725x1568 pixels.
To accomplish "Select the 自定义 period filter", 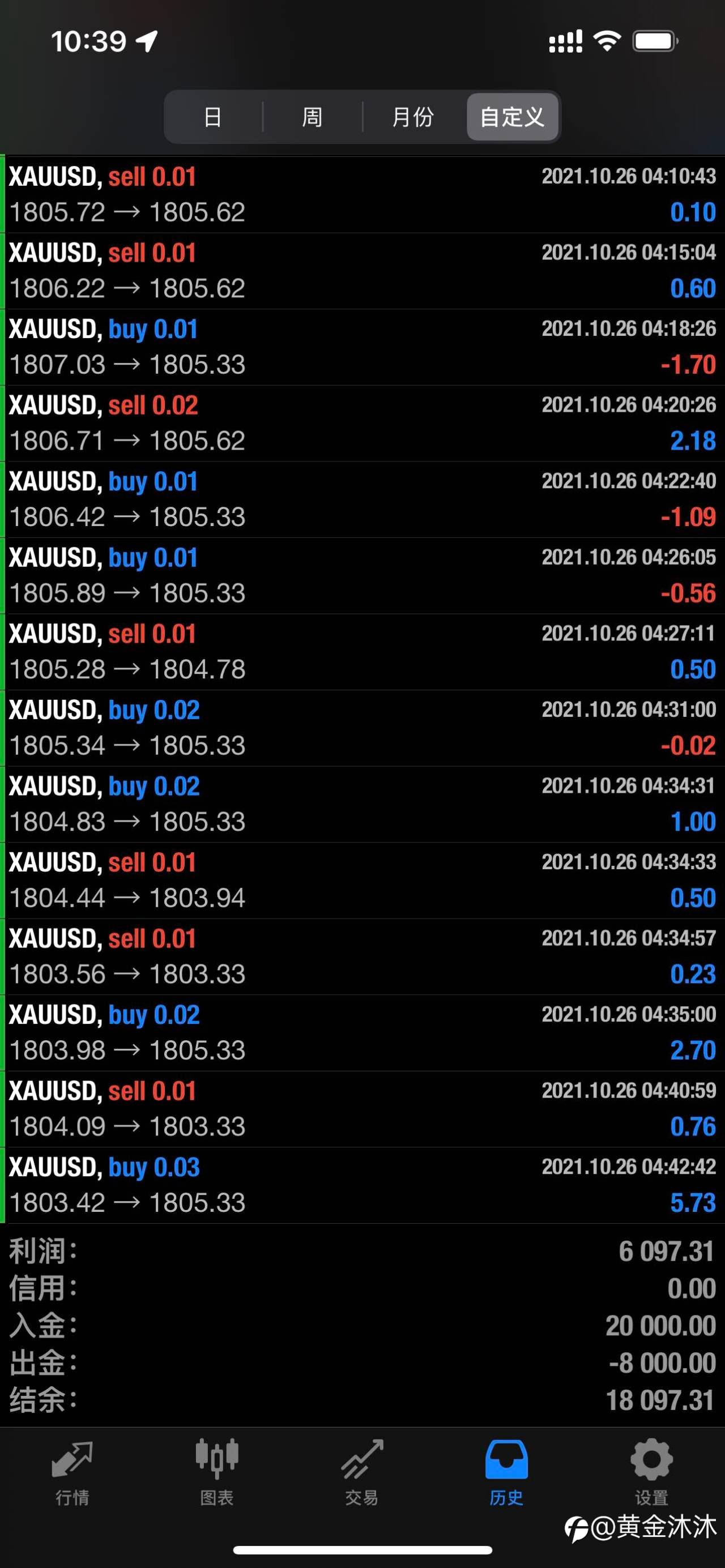I will coord(512,117).
